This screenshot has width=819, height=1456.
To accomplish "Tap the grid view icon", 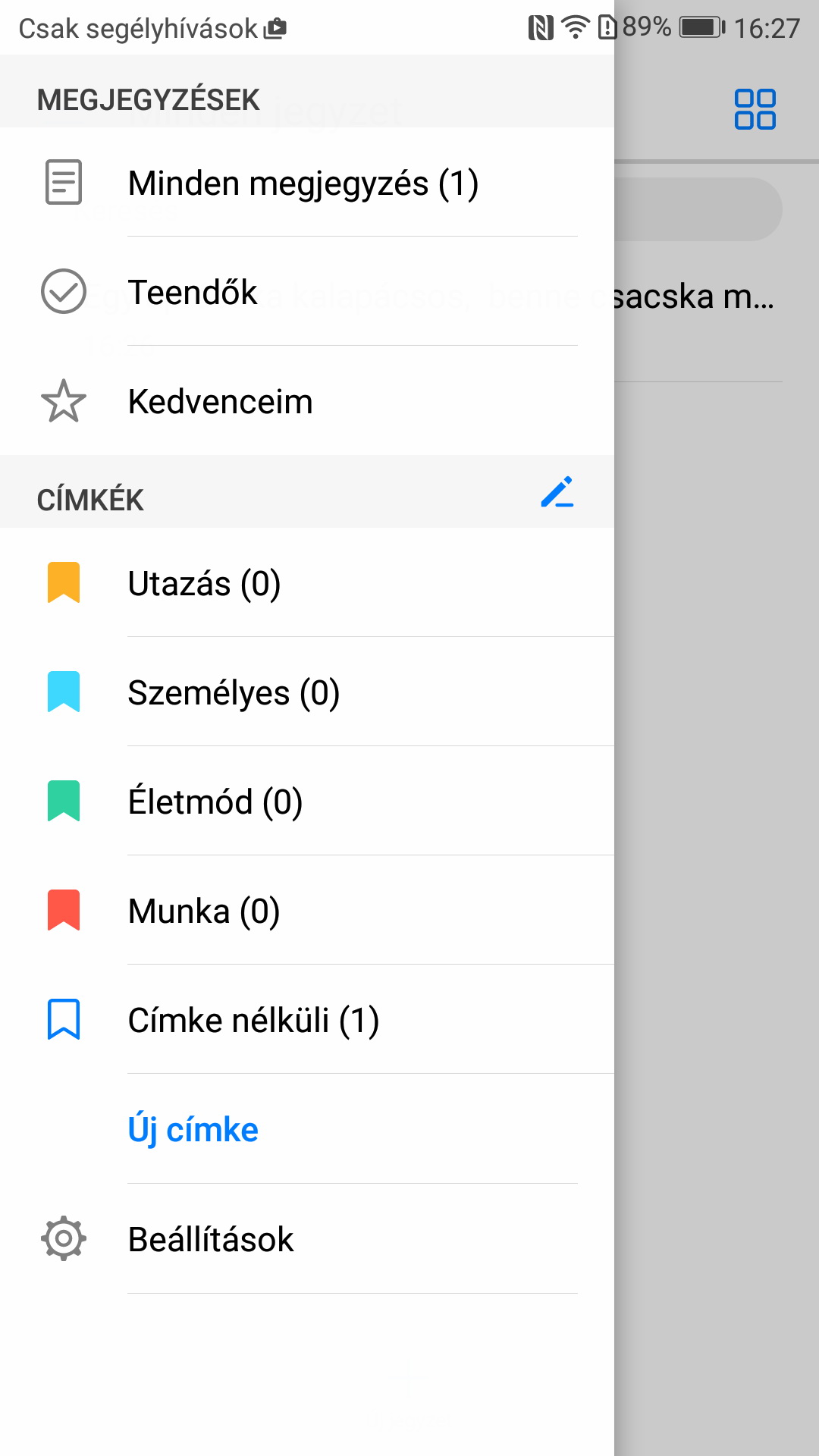I will [755, 109].
